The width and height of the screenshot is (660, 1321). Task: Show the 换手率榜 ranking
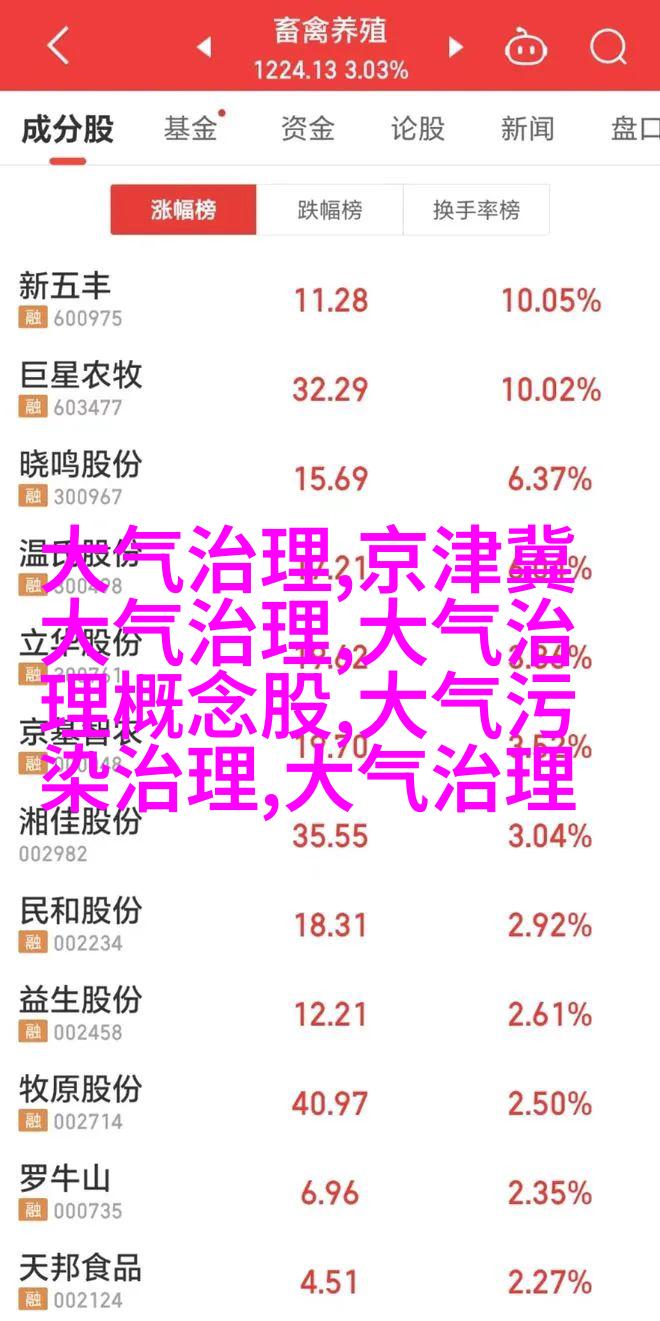click(x=476, y=210)
